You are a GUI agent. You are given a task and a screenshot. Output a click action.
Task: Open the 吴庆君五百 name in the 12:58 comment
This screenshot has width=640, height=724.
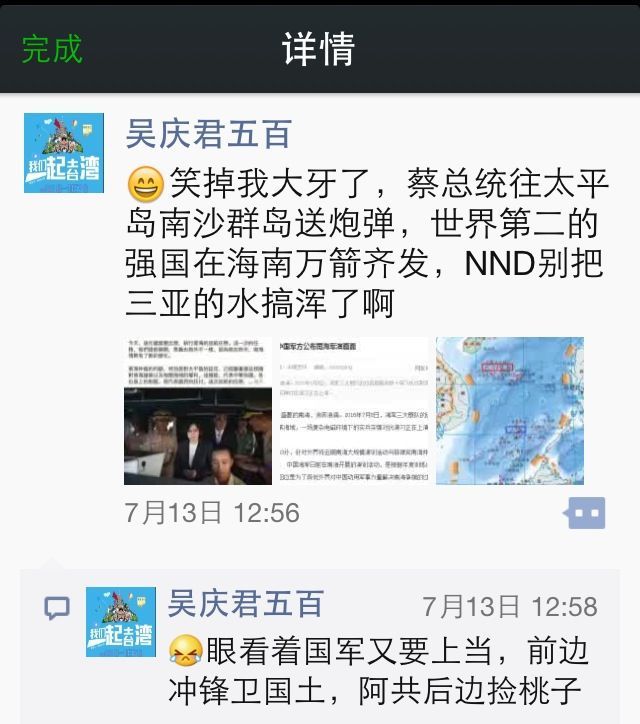coord(245,604)
